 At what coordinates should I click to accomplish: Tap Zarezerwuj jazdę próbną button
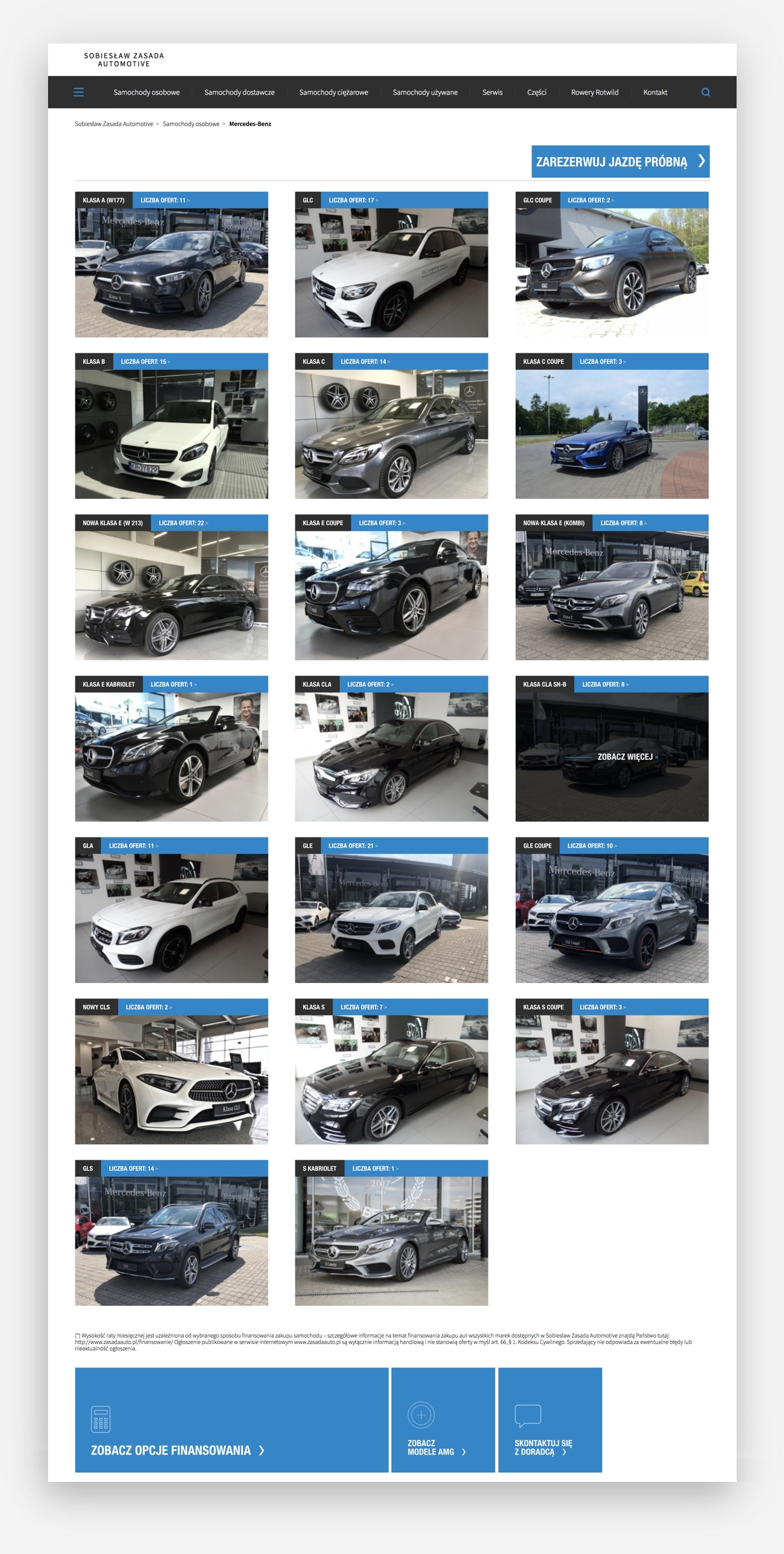[x=620, y=162]
